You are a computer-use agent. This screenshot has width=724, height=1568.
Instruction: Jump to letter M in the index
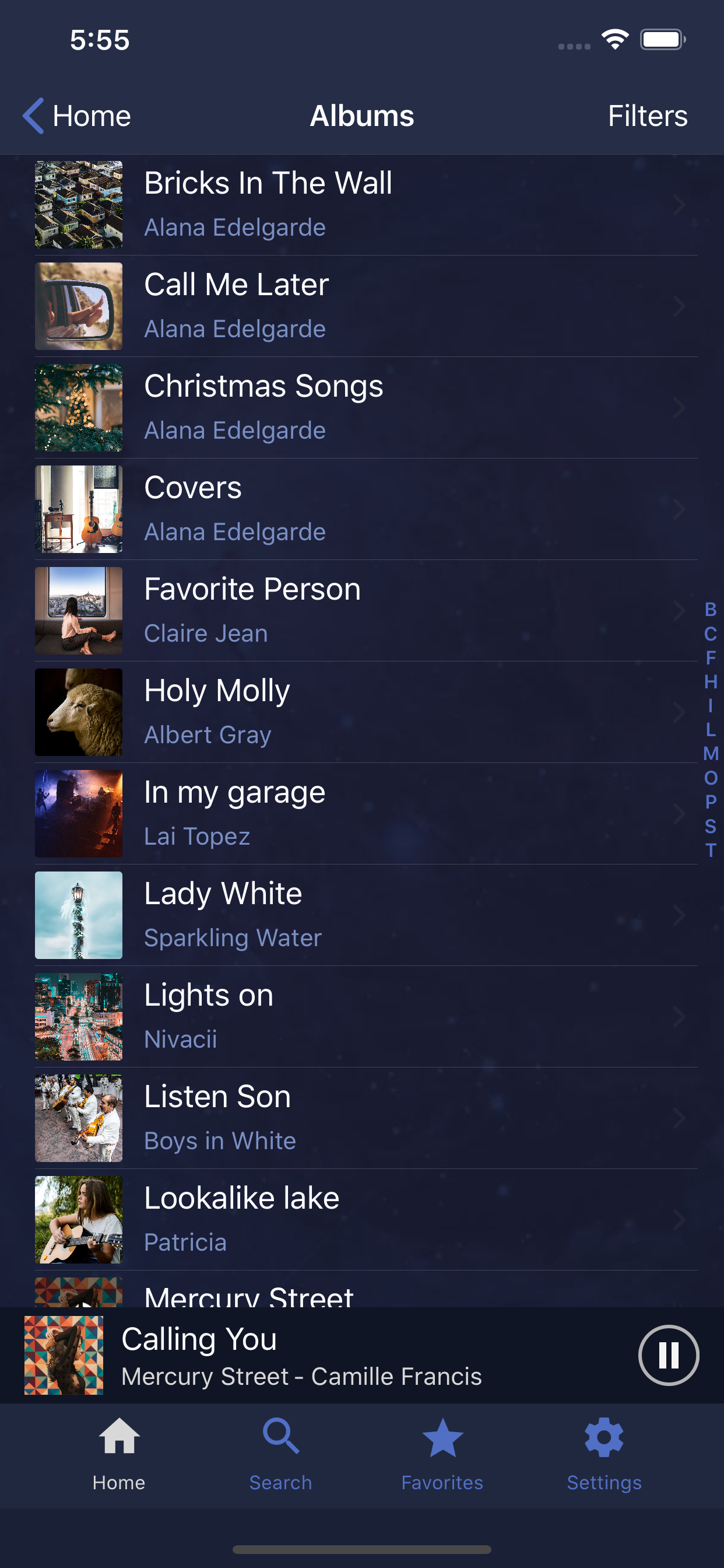(710, 754)
